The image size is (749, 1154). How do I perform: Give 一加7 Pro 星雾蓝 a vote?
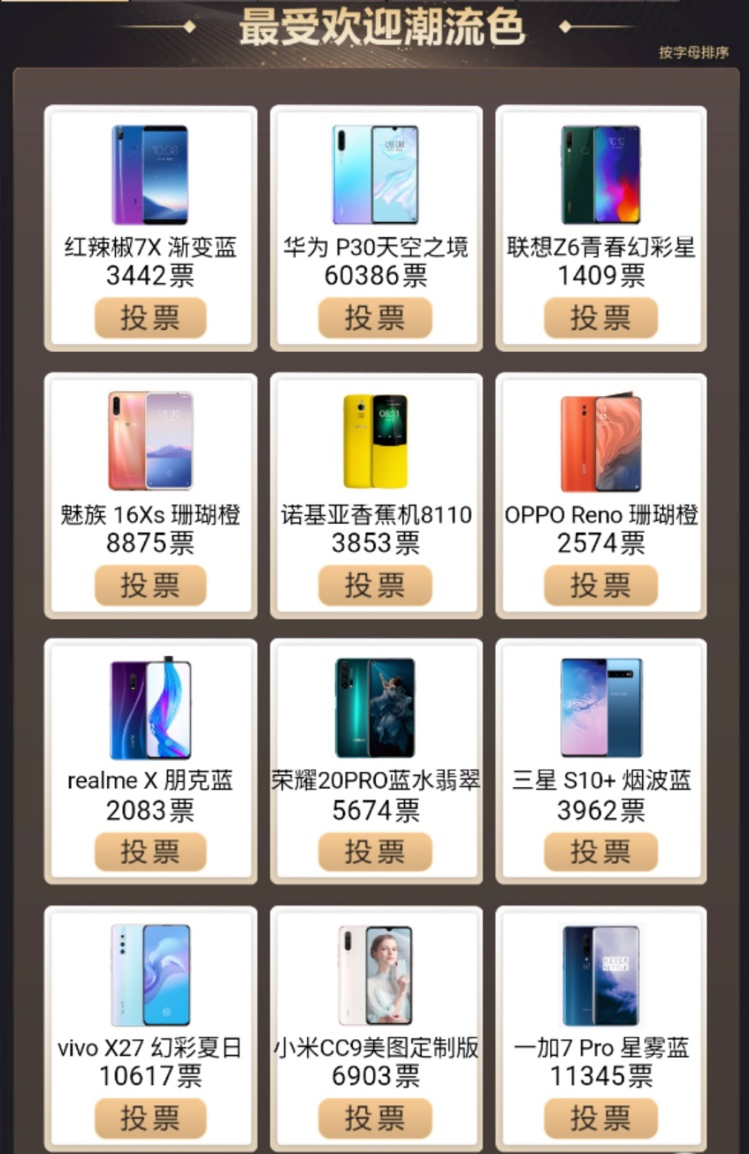[x=600, y=1118]
